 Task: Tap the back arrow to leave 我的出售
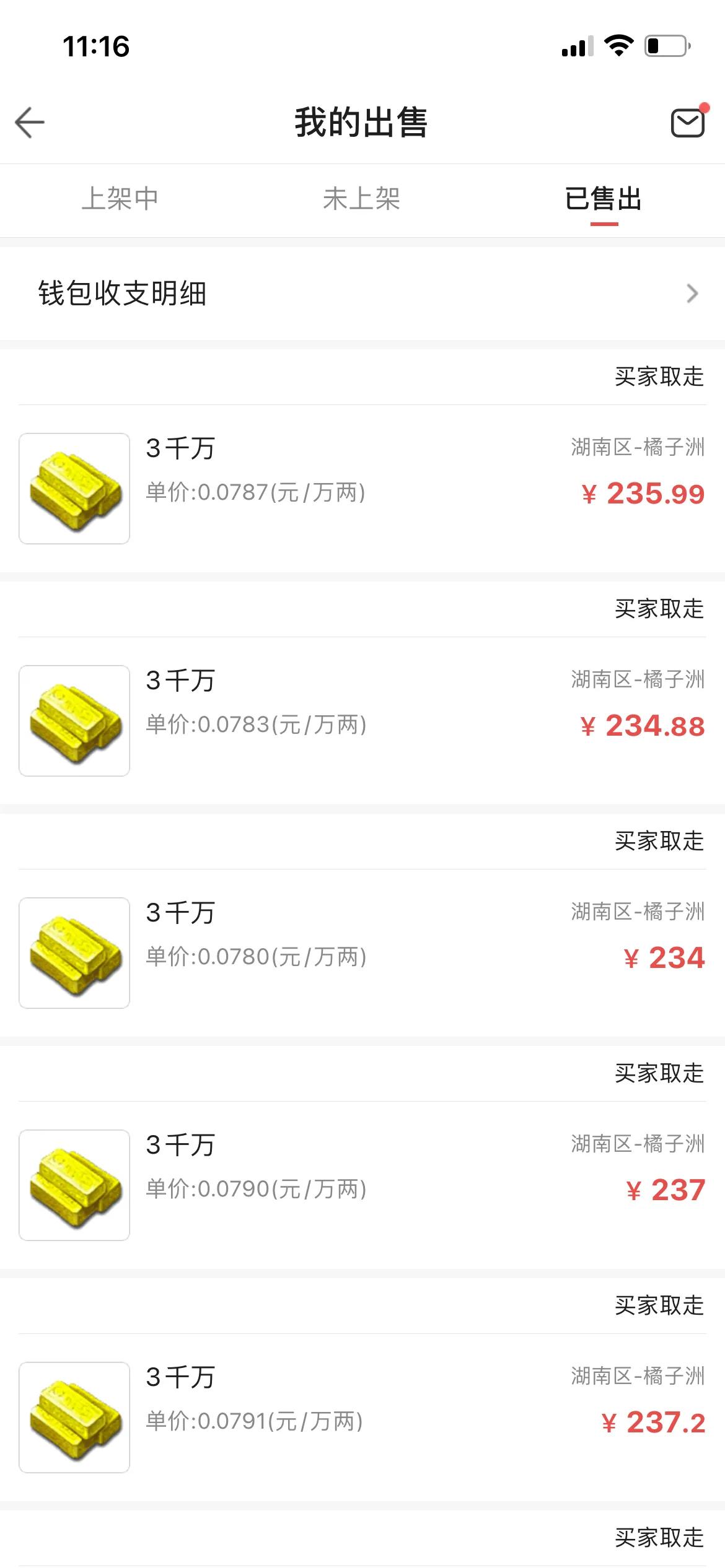tap(29, 121)
